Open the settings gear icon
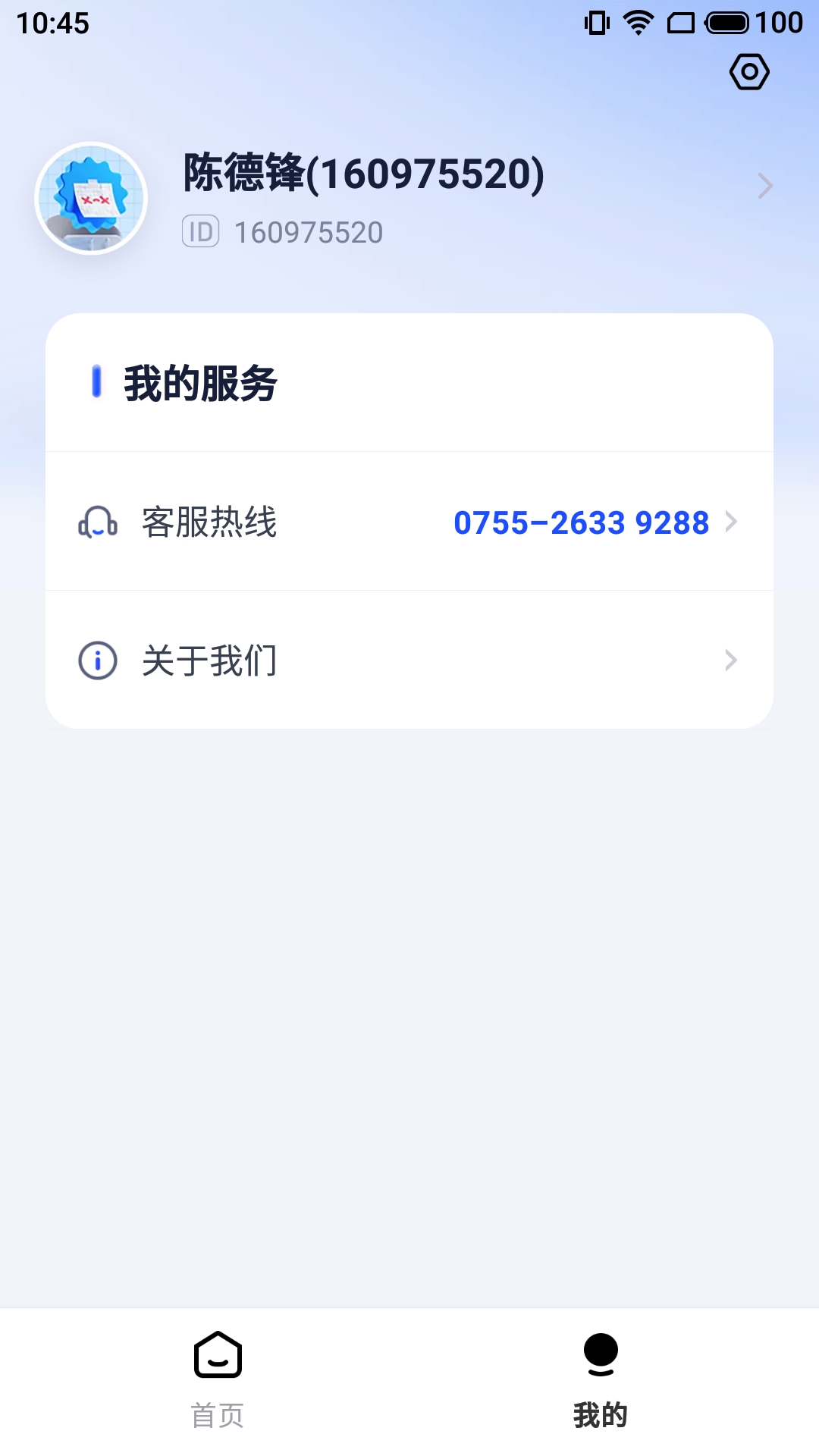819x1456 pixels. (749, 72)
